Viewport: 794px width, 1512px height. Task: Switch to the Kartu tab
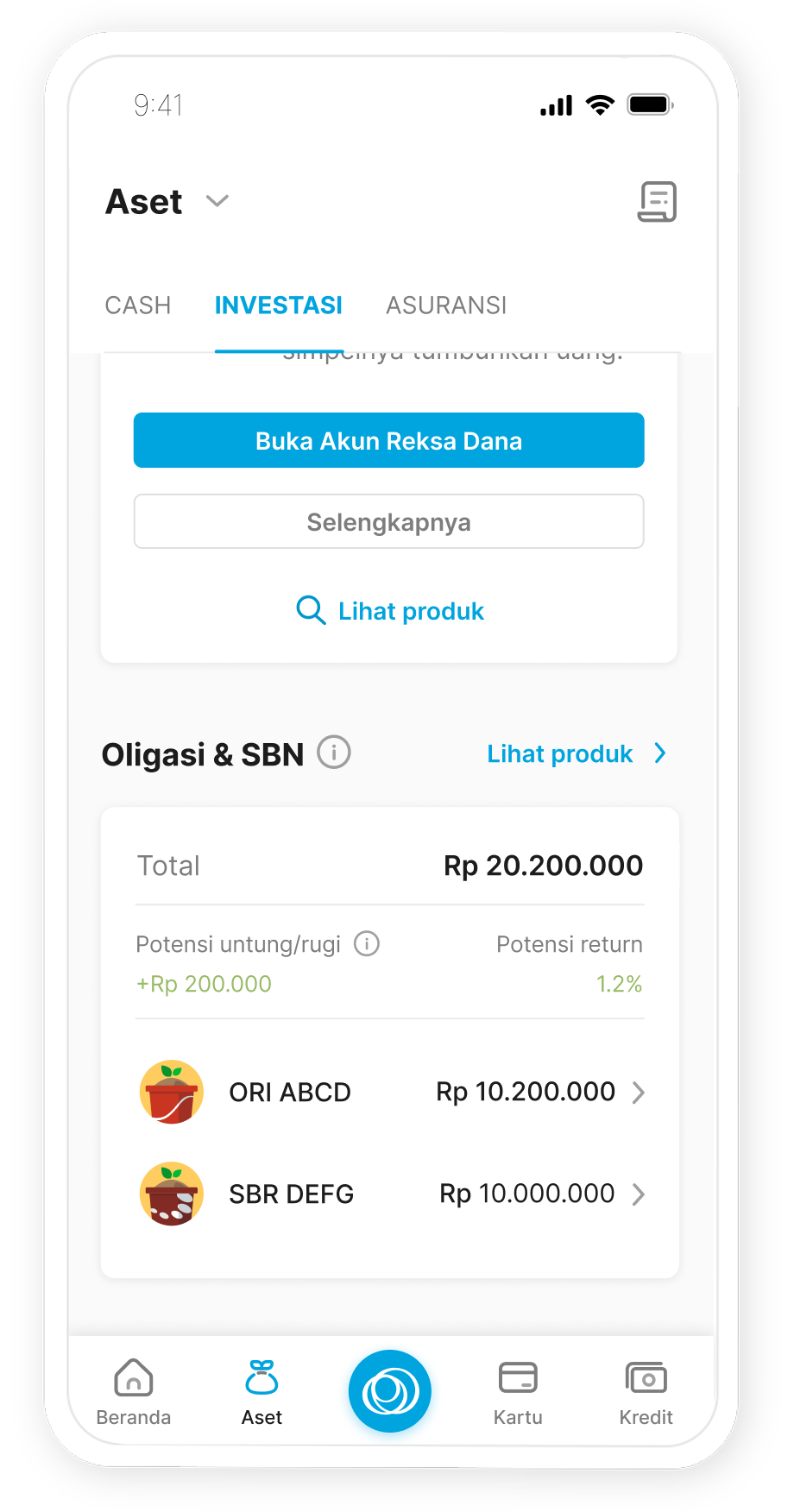pos(518,1391)
